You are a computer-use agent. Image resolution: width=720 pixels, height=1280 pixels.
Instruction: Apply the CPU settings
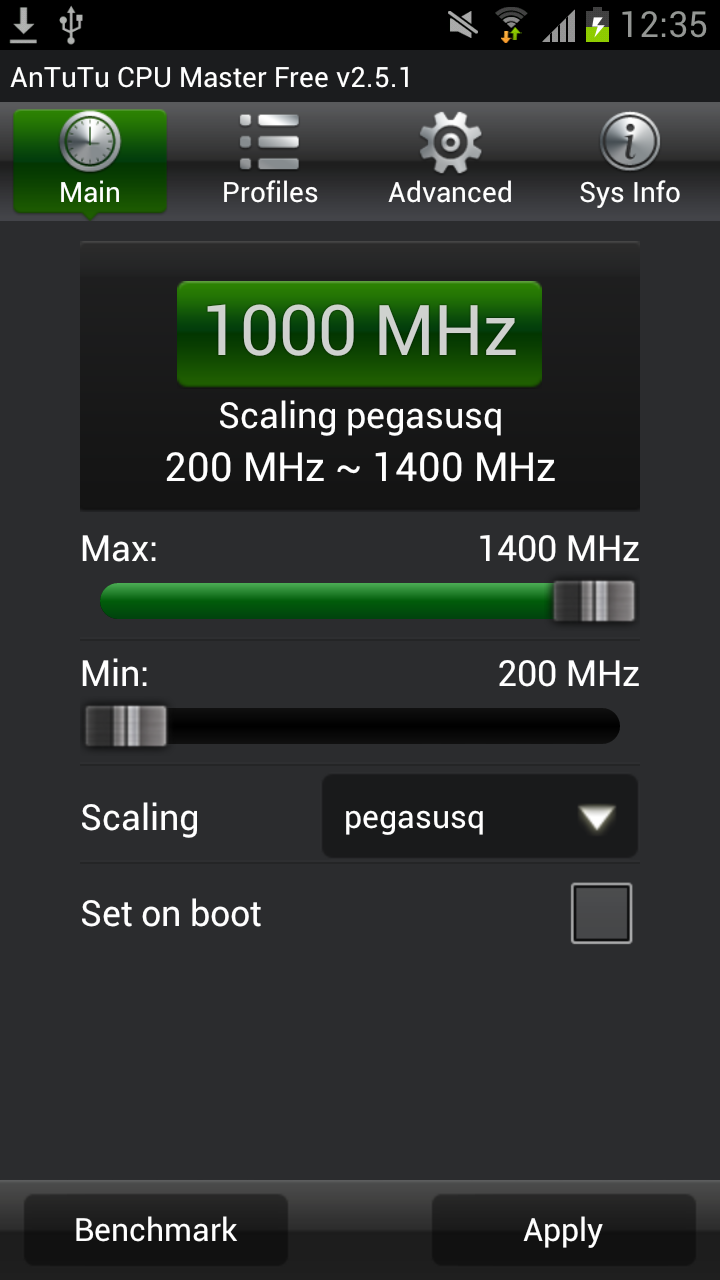(563, 1230)
